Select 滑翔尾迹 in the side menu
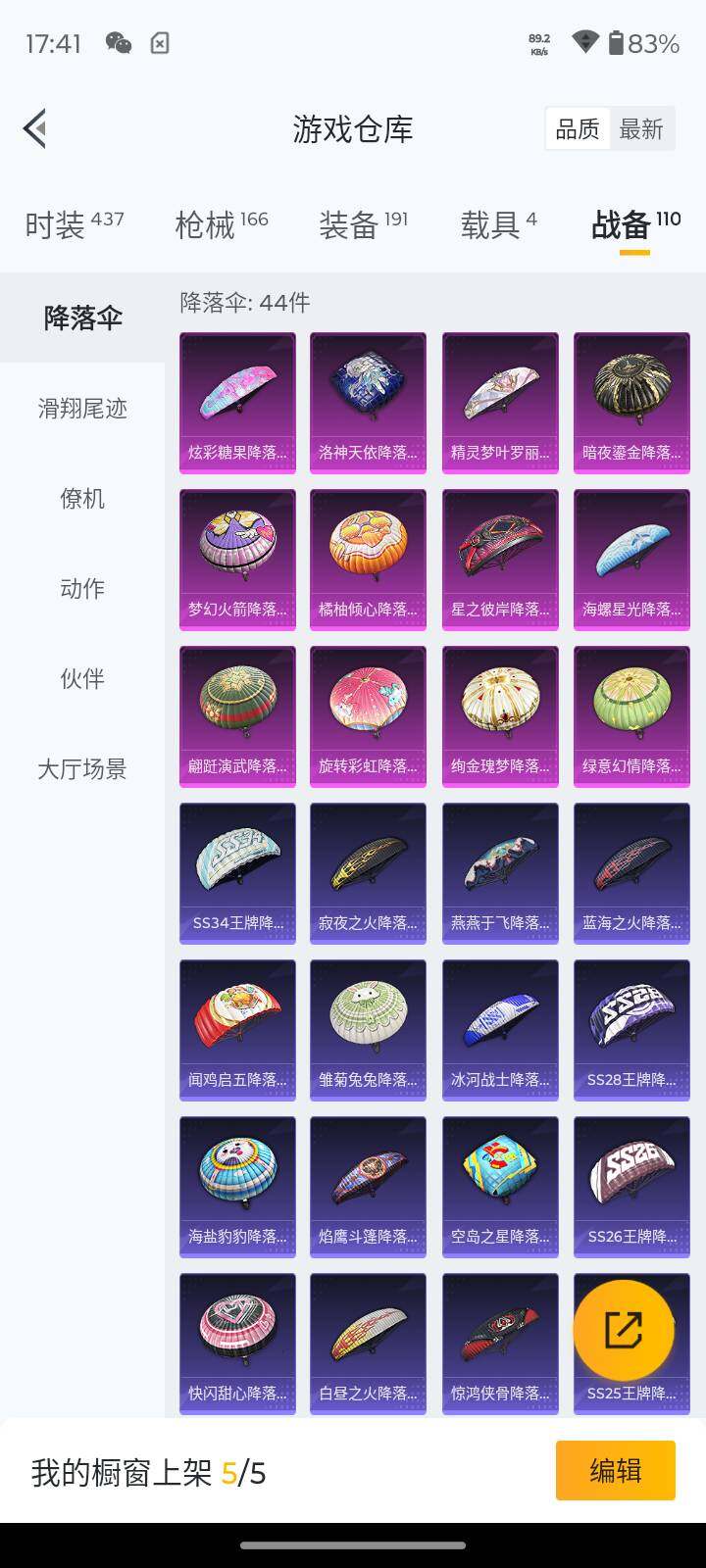 [82, 409]
